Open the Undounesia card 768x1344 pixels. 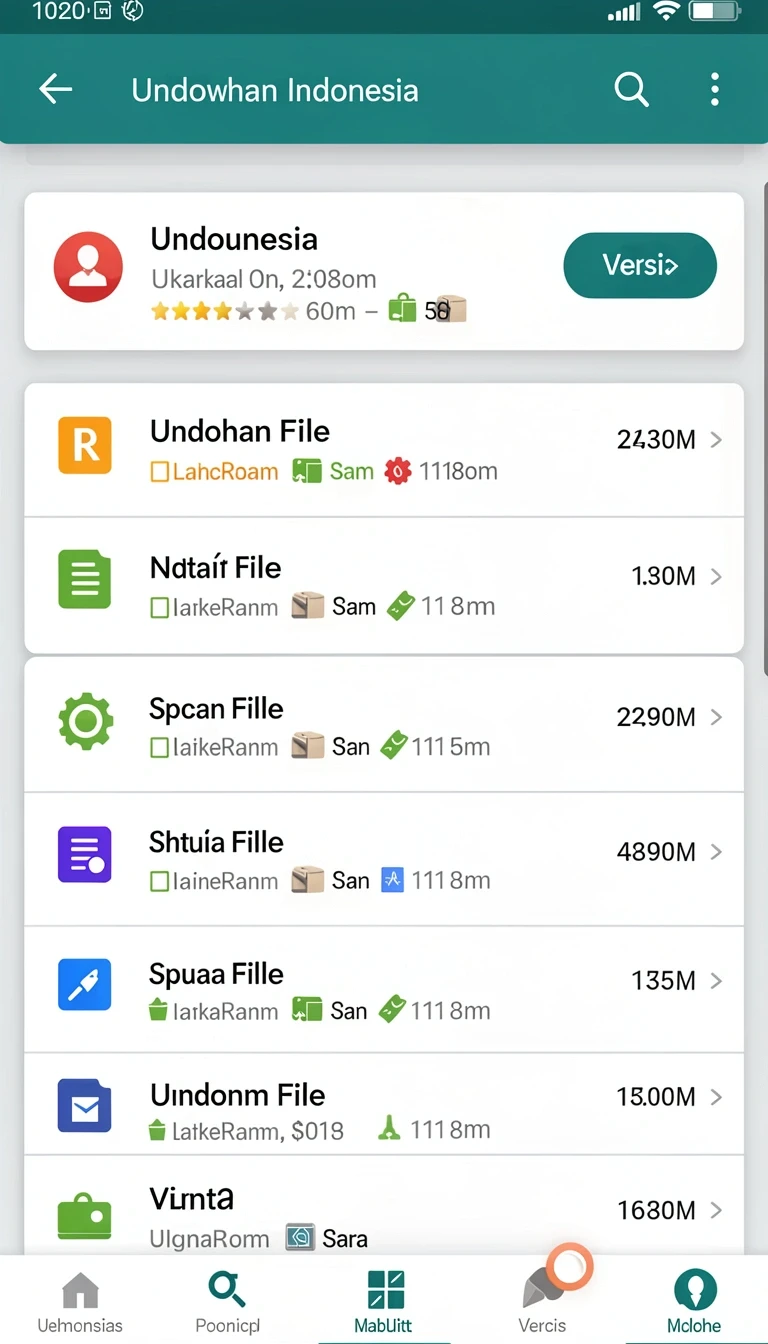point(384,271)
